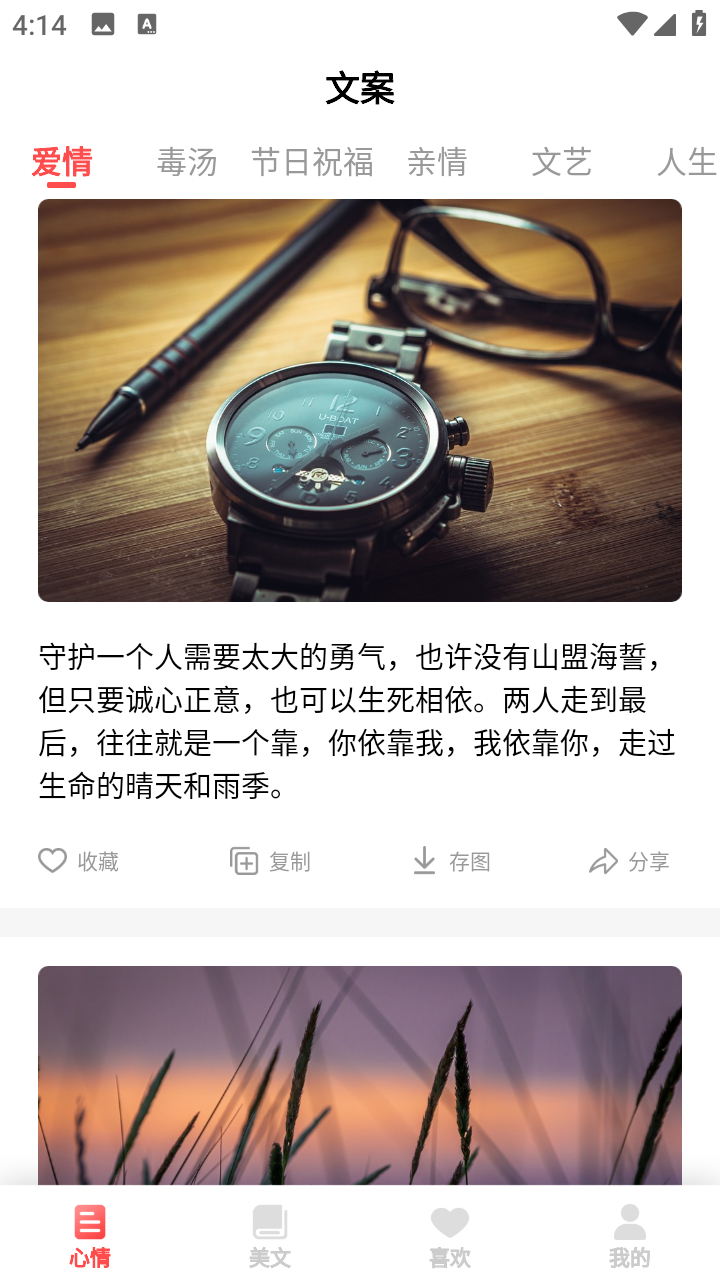This screenshot has width=720, height=1280.
Task: Open the 喜欢 bottom tab
Action: 450,1236
